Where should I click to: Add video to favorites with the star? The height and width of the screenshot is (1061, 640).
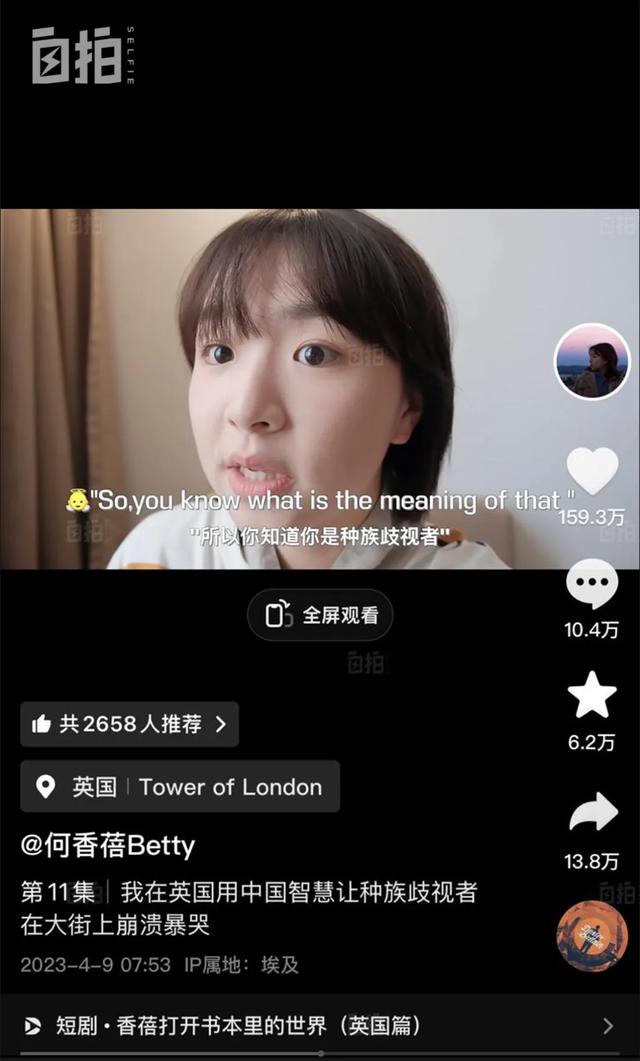(592, 695)
